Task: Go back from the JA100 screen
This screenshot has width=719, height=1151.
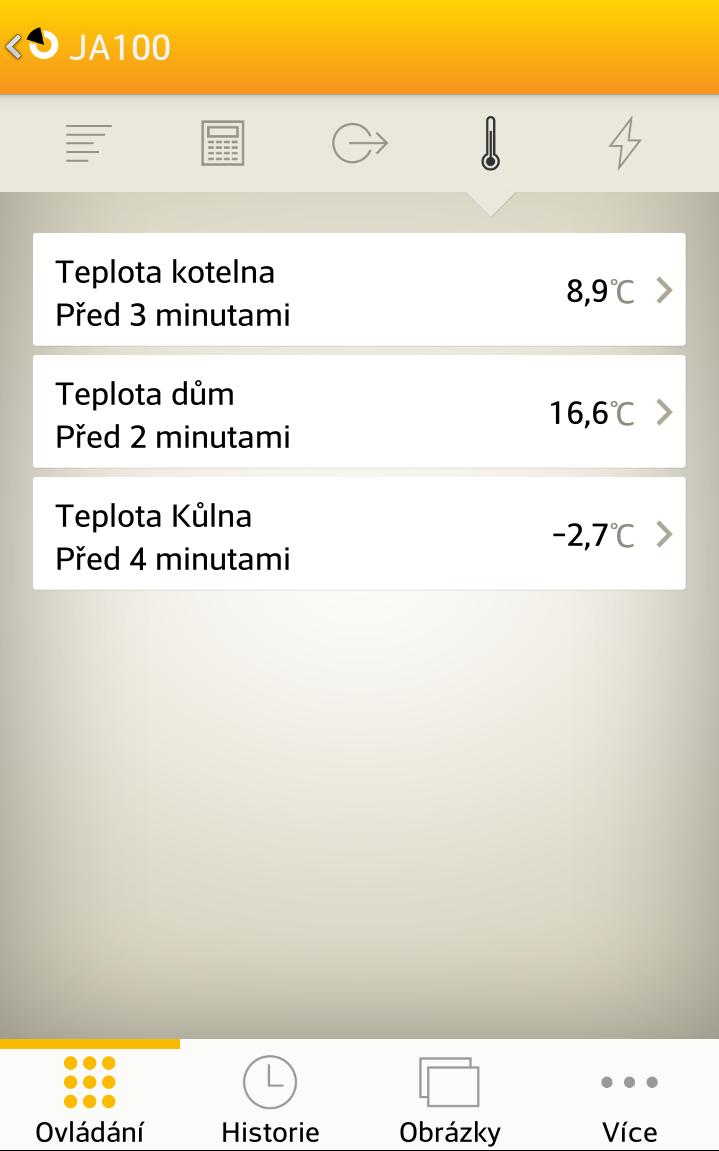Action: 30,46
